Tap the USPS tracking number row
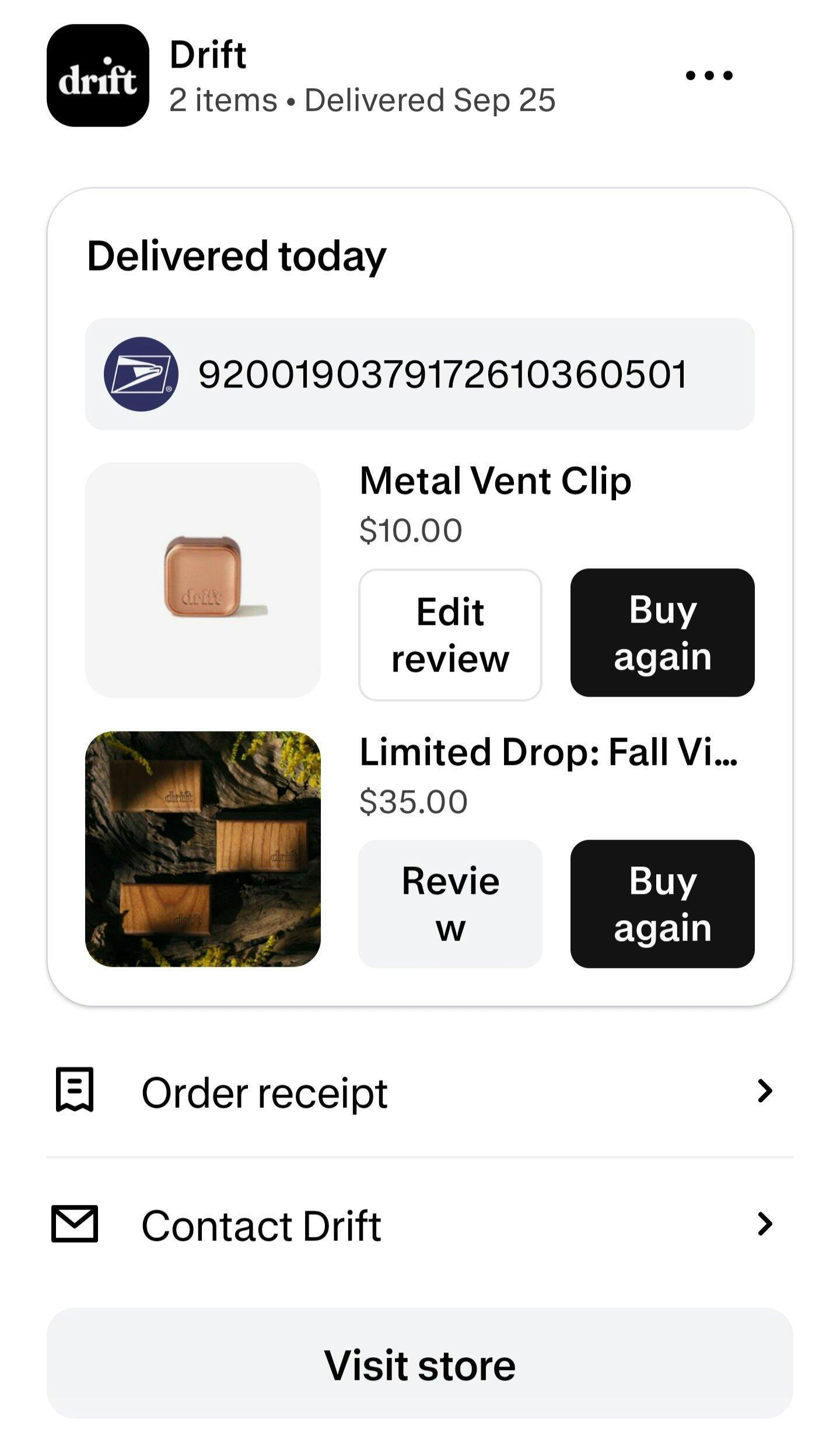This screenshot has width=840, height=1443. [420, 374]
